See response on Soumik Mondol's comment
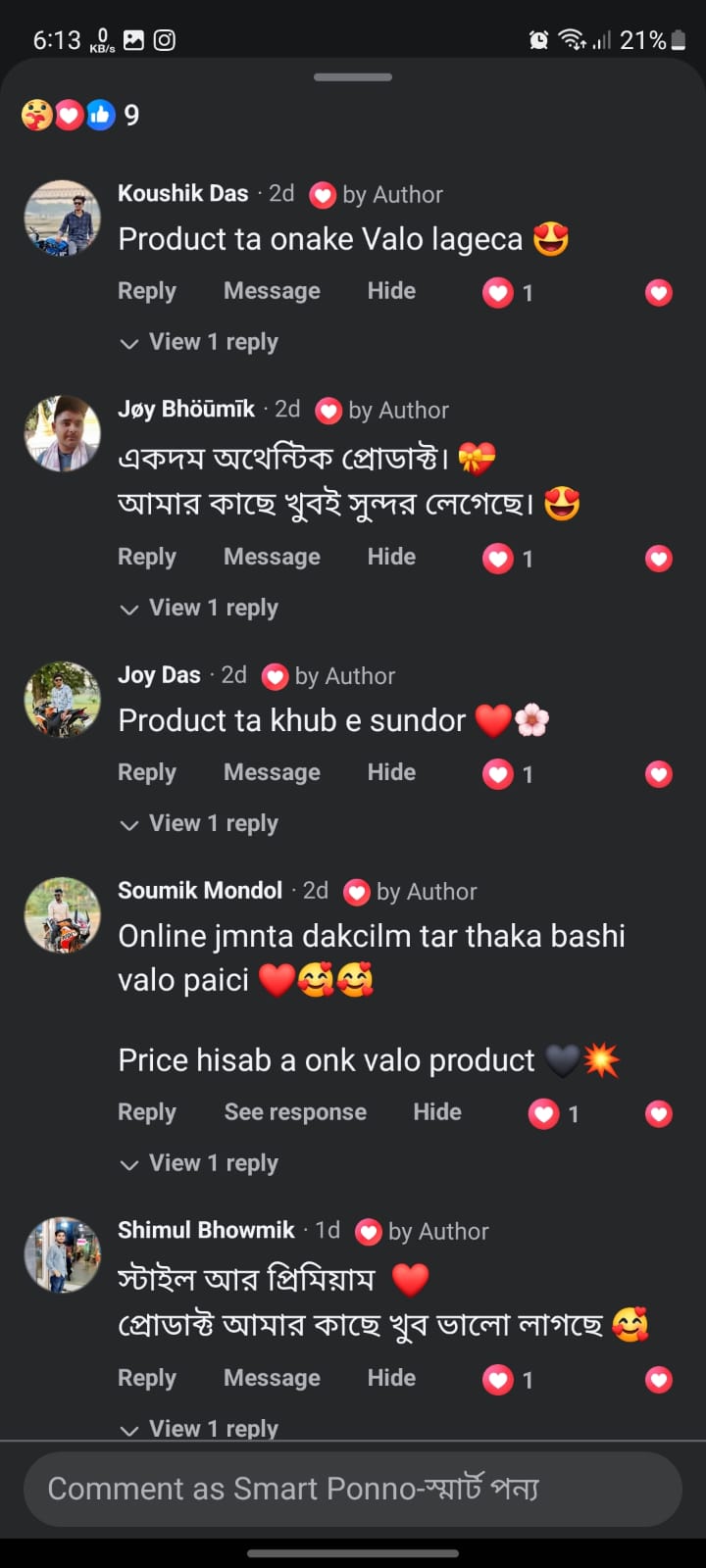706x1568 pixels. coord(295,1112)
